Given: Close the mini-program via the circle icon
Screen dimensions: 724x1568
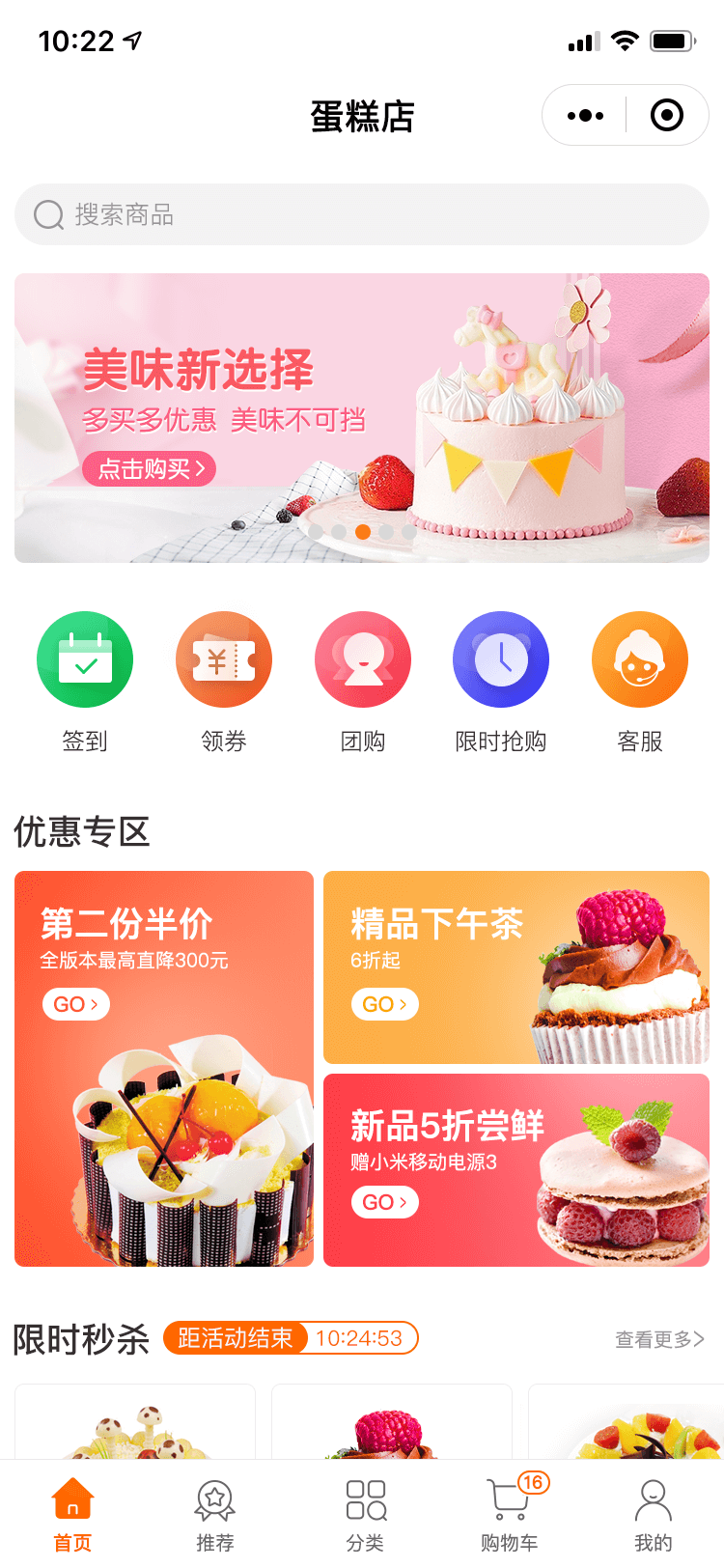Looking at the screenshot, I should [667, 116].
